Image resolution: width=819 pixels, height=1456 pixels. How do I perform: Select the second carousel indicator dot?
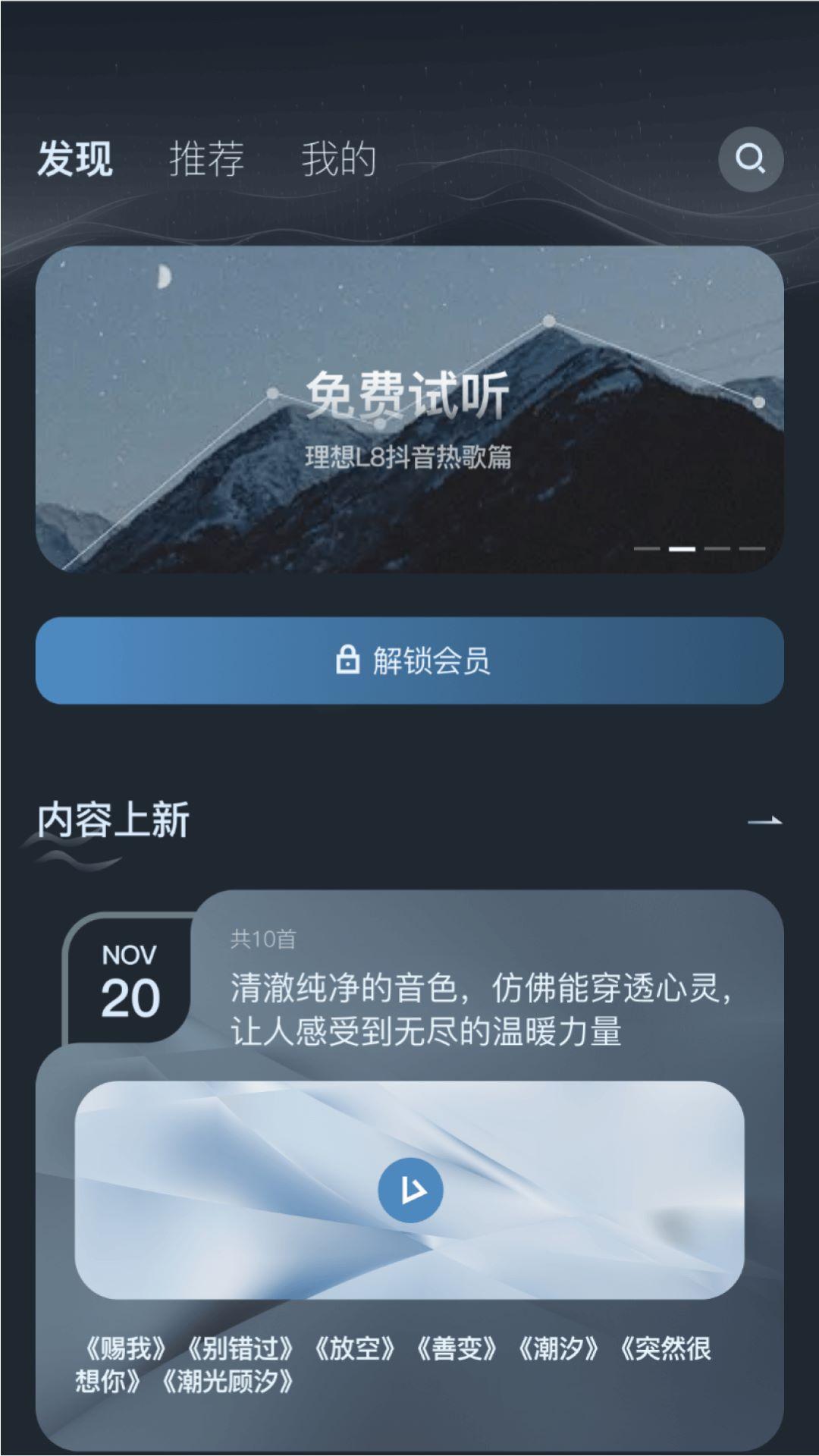pyautogui.click(x=682, y=548)
